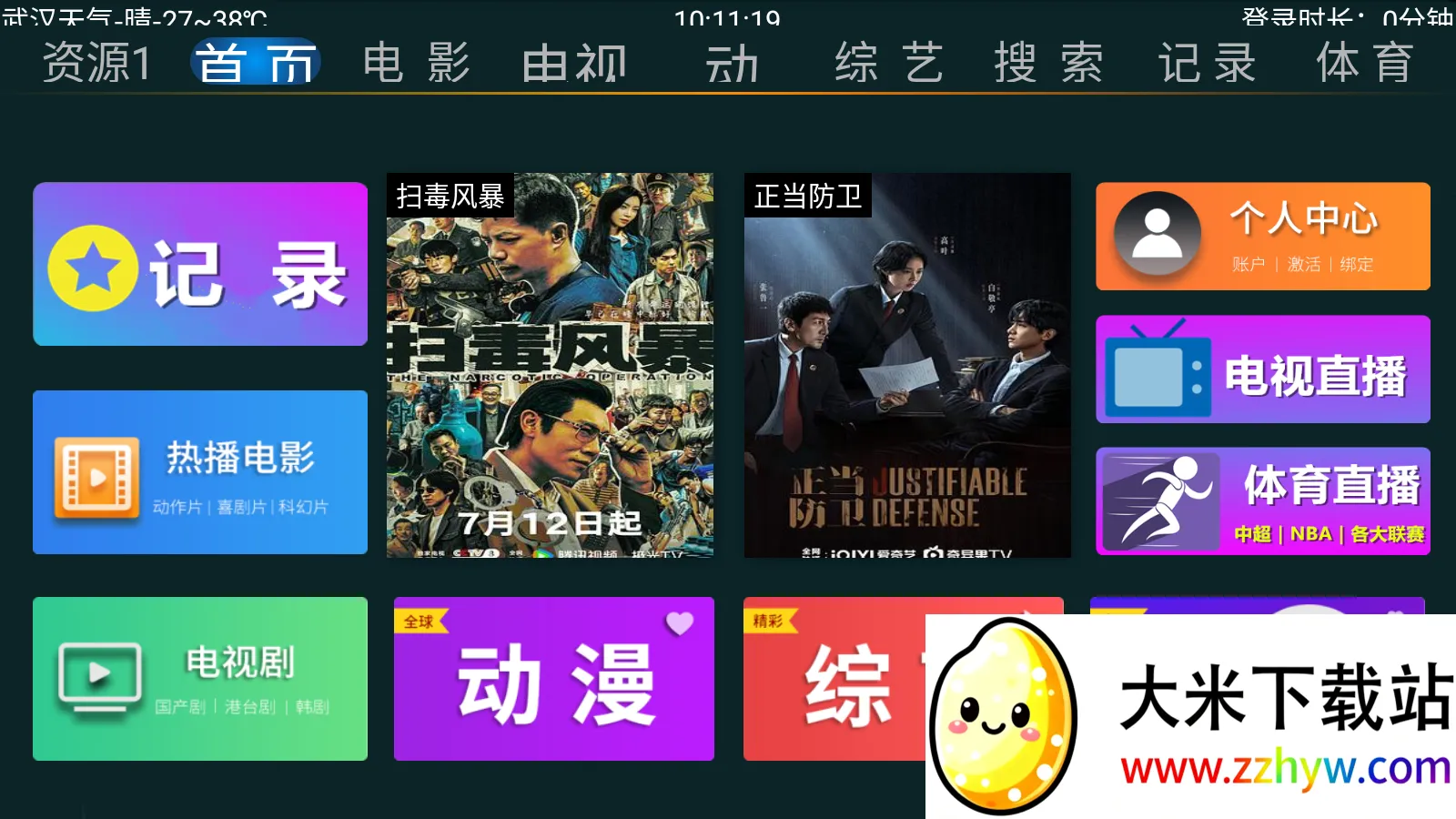
Task: Open the 电视 tab
Action: coord(574,64)
